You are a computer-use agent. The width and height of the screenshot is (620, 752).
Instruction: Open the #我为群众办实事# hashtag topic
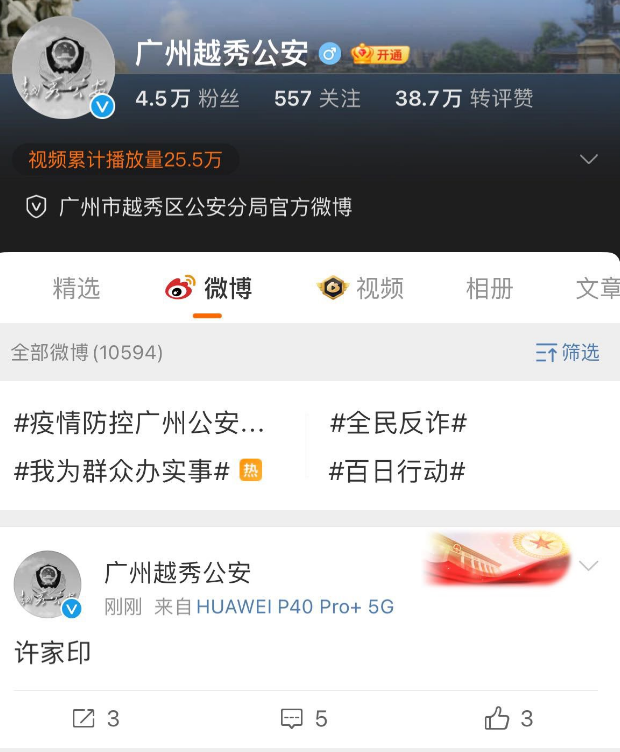(122, 471)
